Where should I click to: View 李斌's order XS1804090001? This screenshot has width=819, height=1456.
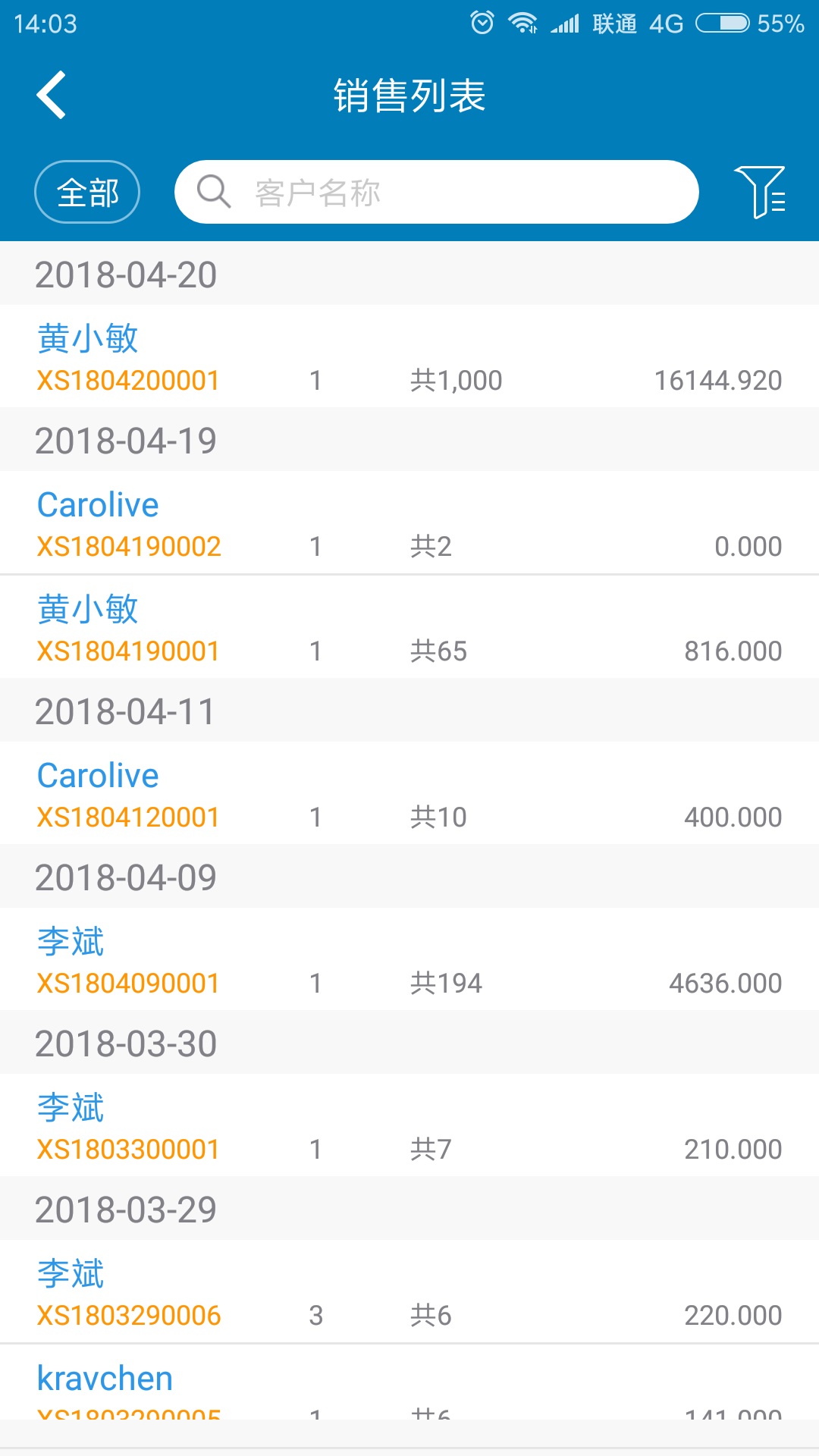(x=130, y=983)
